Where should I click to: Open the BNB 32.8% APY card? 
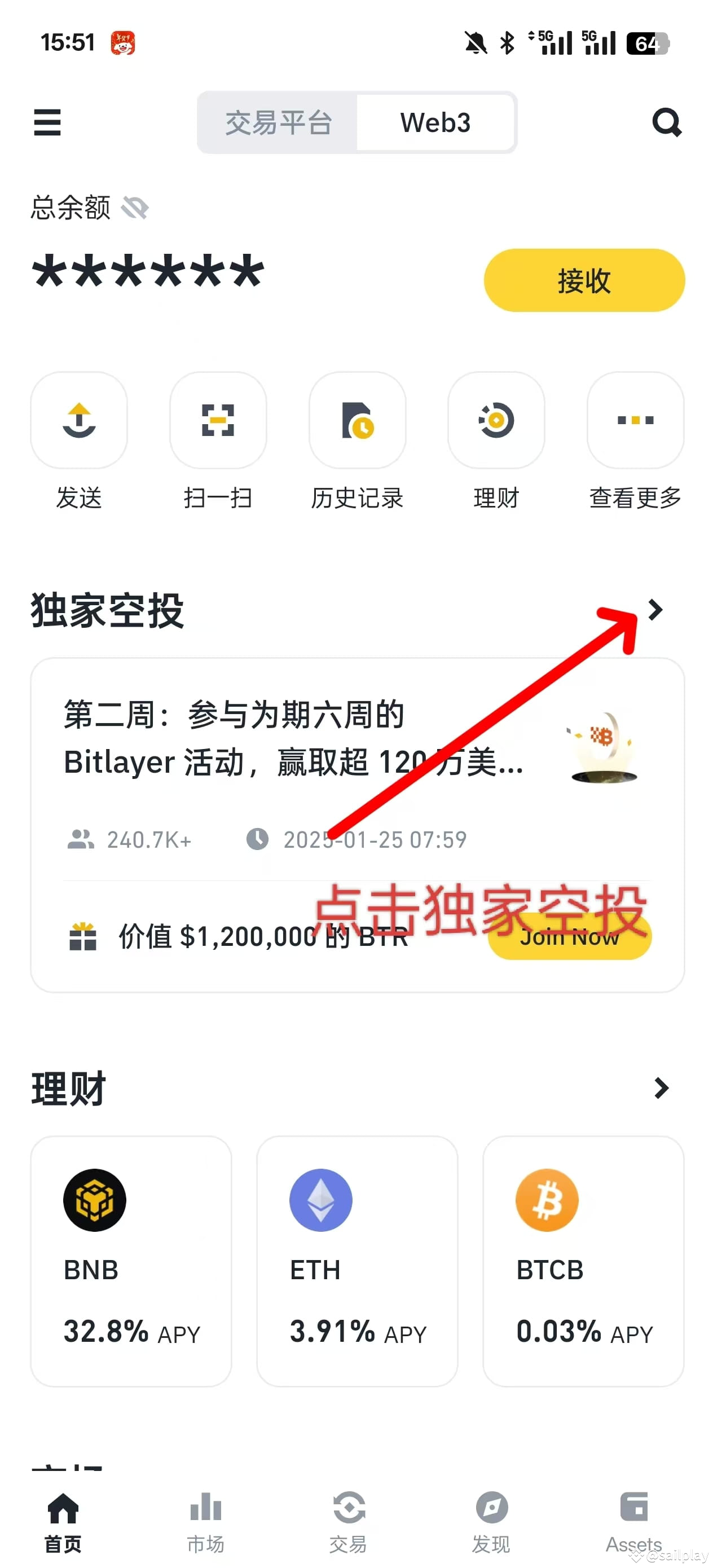click(x=131, y=1261)
